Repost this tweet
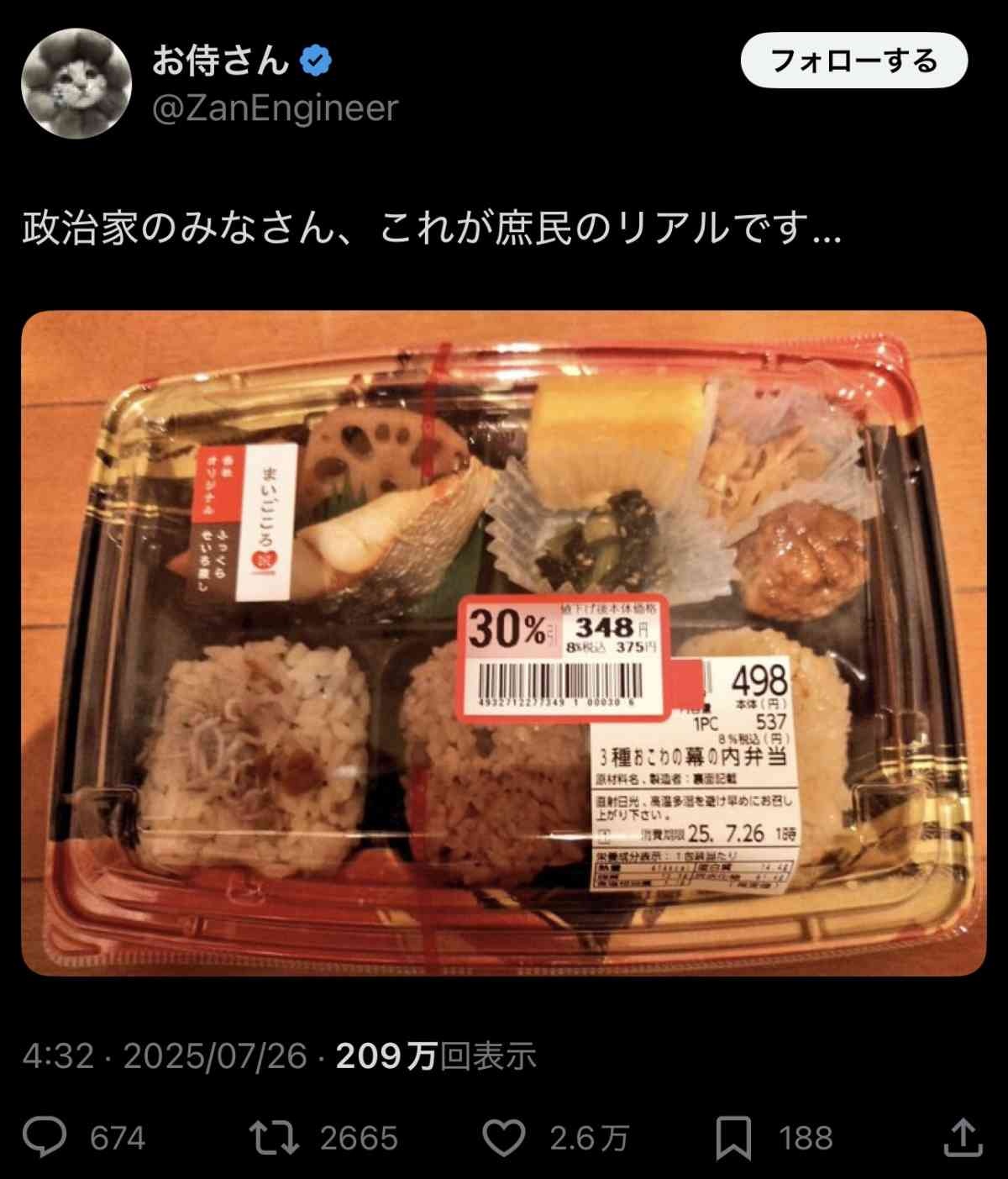1008x1179 pixels. [x=275, y=1138]
